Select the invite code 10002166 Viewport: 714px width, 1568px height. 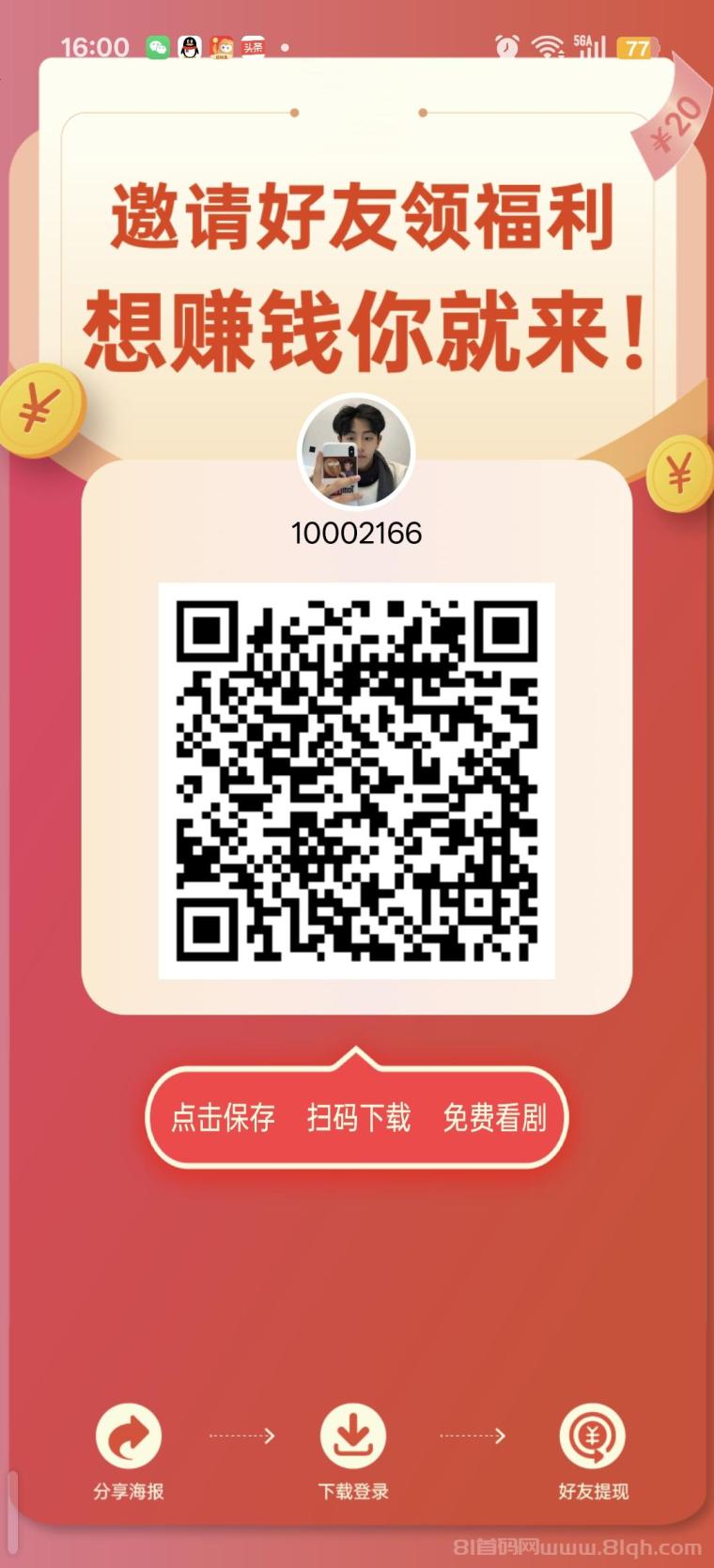tap(357, 534)
